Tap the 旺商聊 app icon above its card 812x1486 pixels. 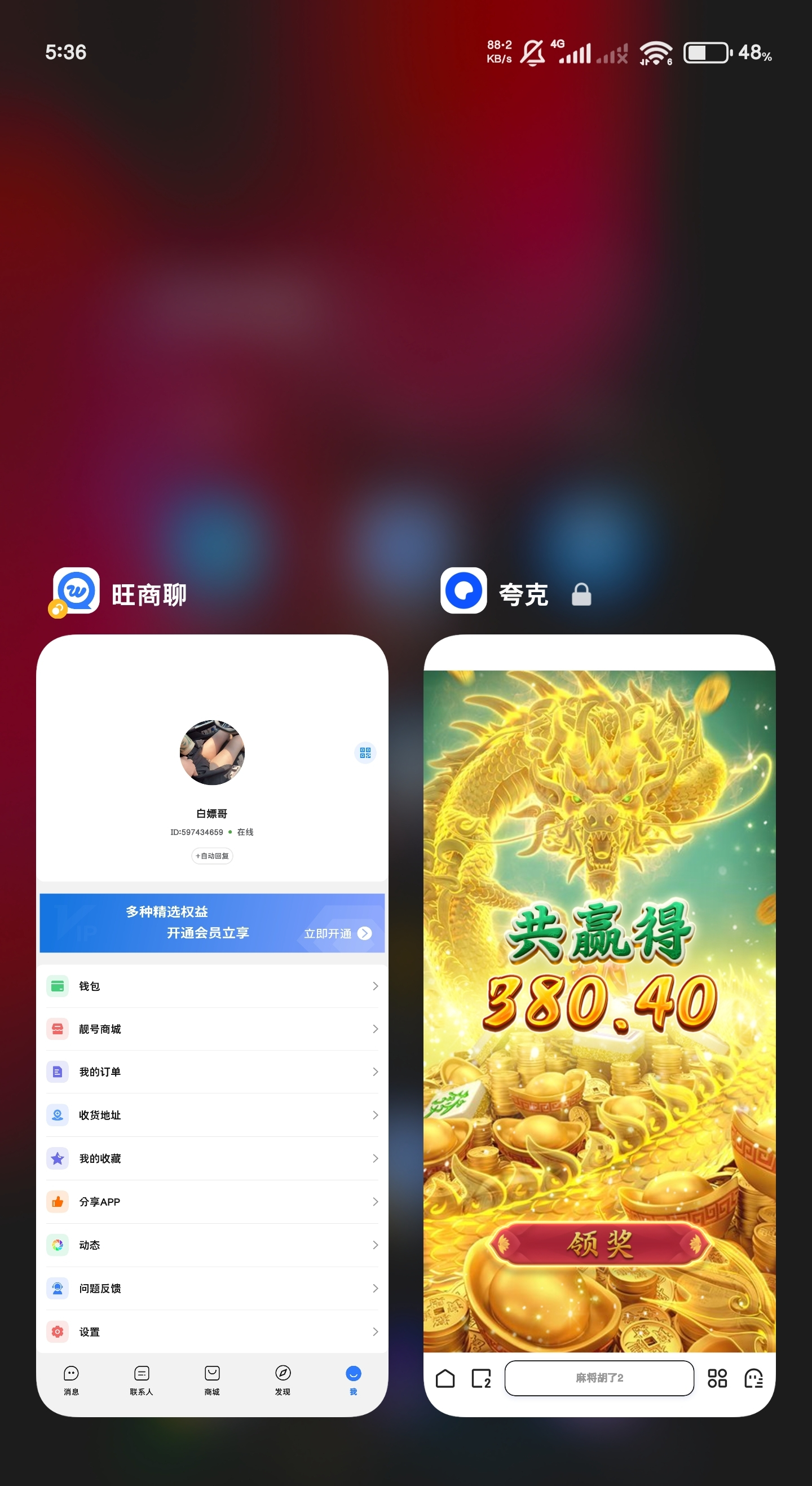click(x=76, y=590)
